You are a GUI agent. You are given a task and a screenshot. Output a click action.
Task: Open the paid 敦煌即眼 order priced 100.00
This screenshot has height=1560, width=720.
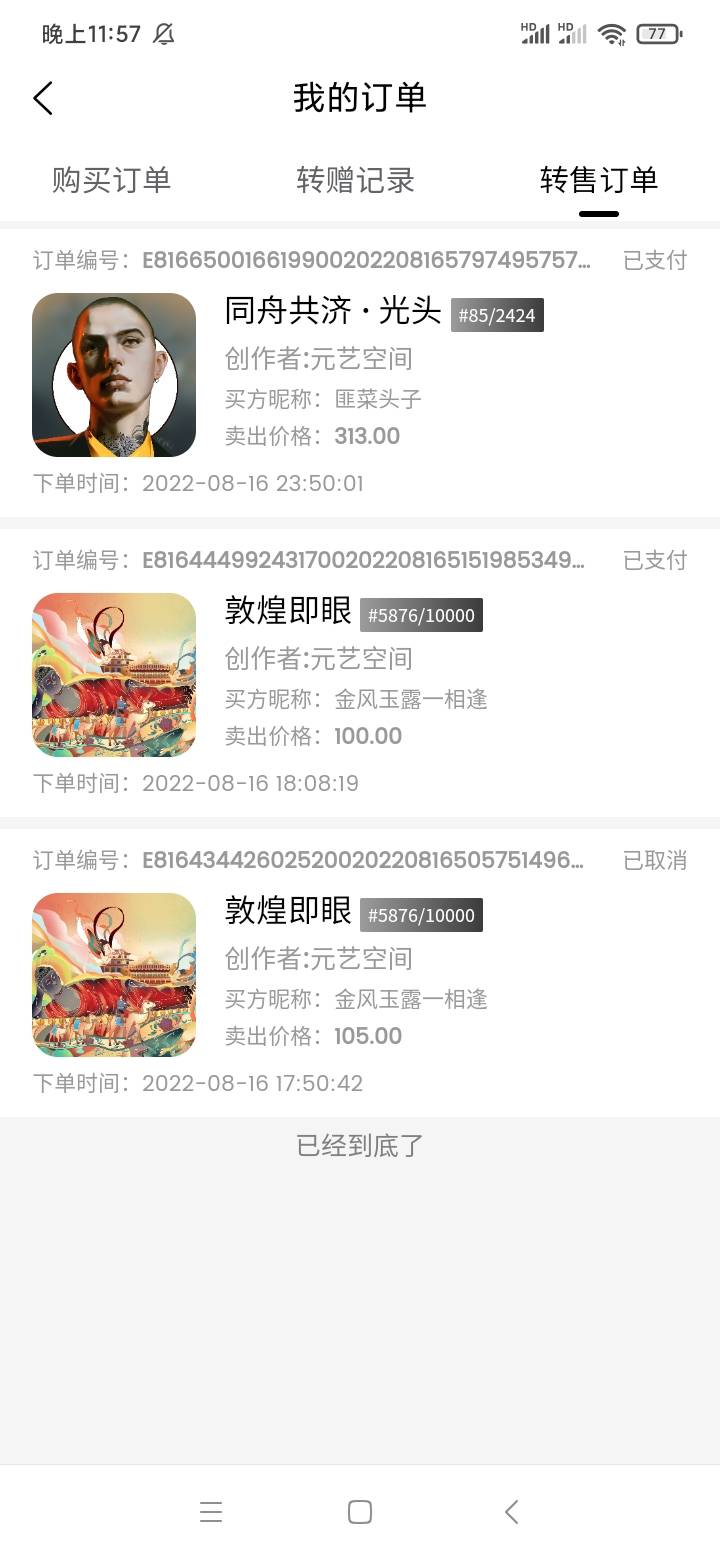(360, 672)
